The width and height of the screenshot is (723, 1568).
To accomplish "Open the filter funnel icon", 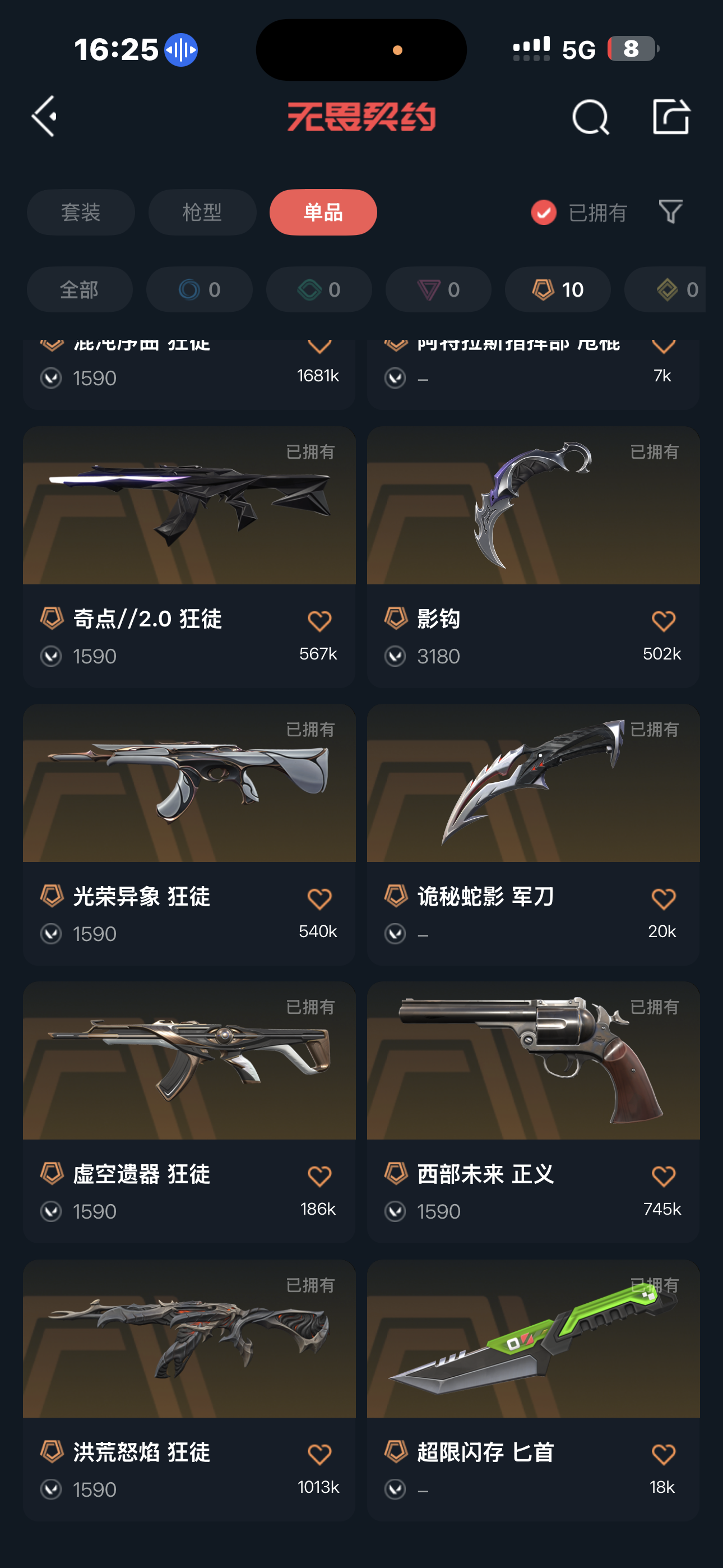I will (671, 212).
